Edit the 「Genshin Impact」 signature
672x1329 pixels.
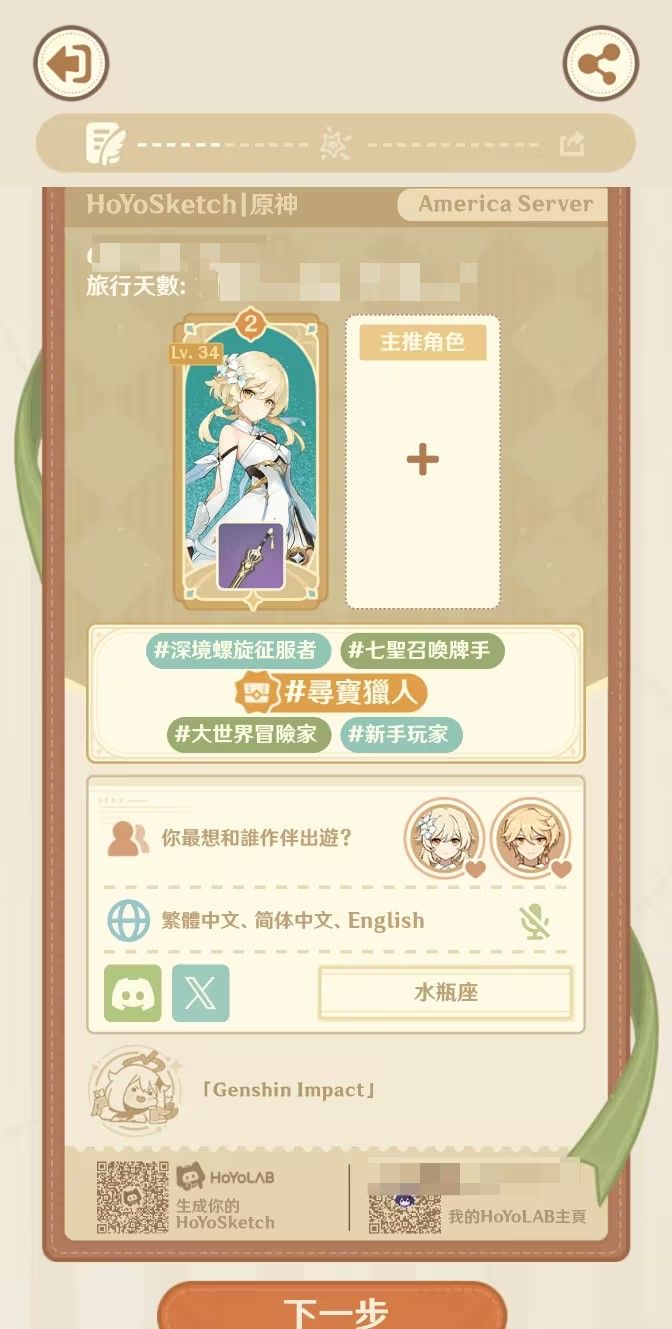coord(292,1090)
